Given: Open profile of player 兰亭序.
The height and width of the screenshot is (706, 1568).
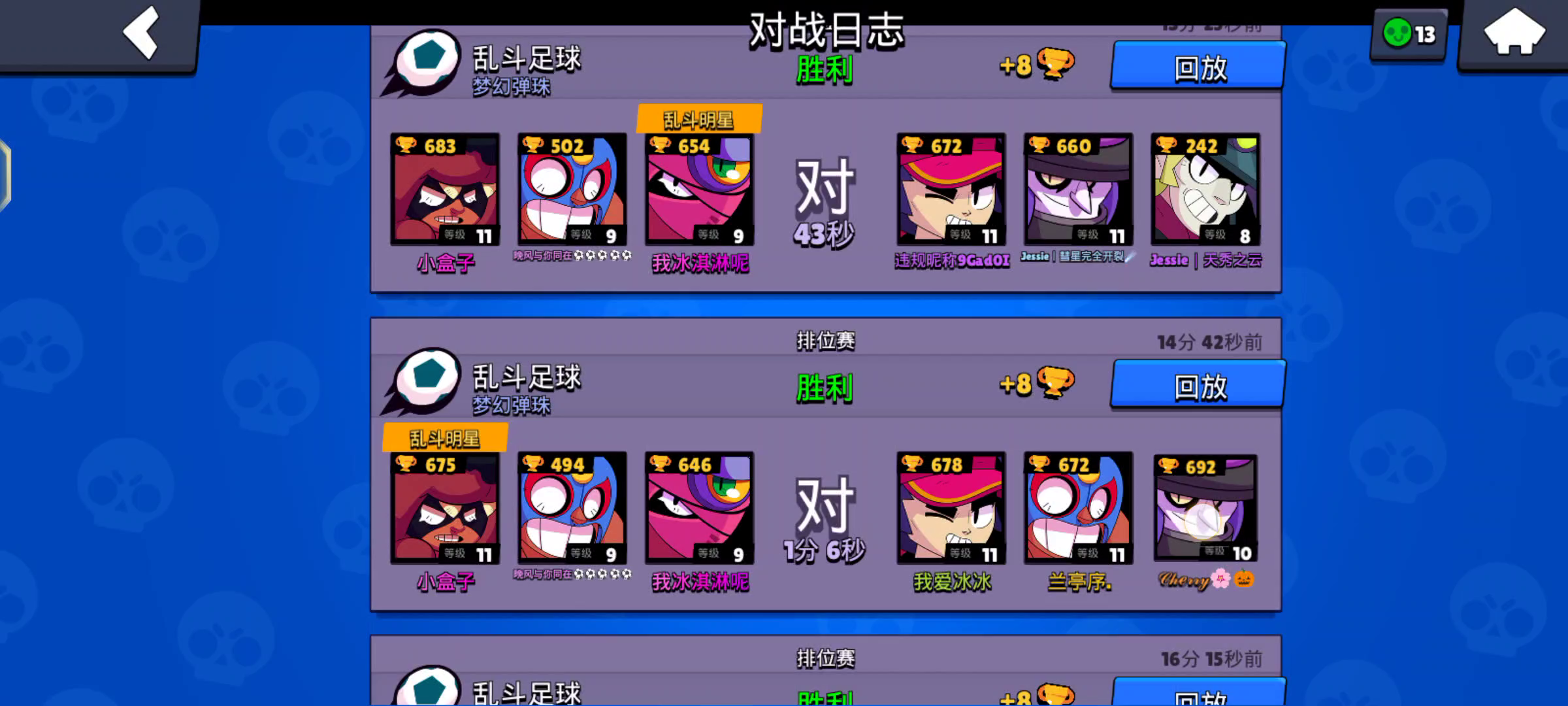Looking at the screenshot, I should point(1078,508).
